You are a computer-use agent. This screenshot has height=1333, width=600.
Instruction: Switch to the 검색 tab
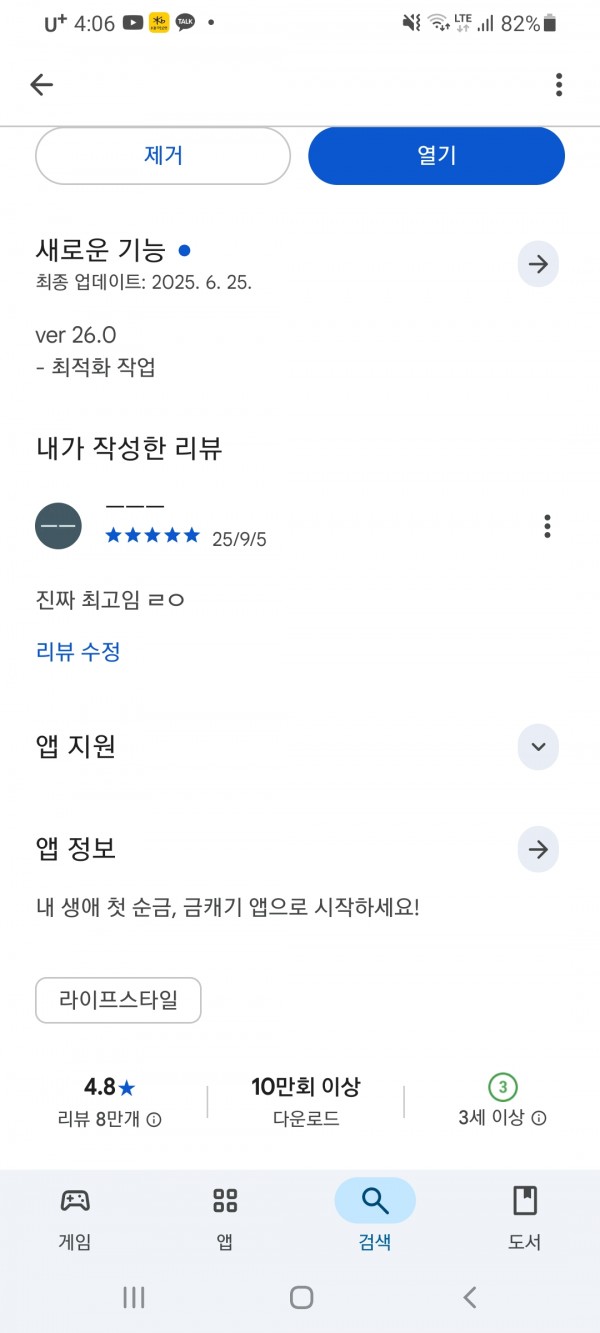[375, 1217]
